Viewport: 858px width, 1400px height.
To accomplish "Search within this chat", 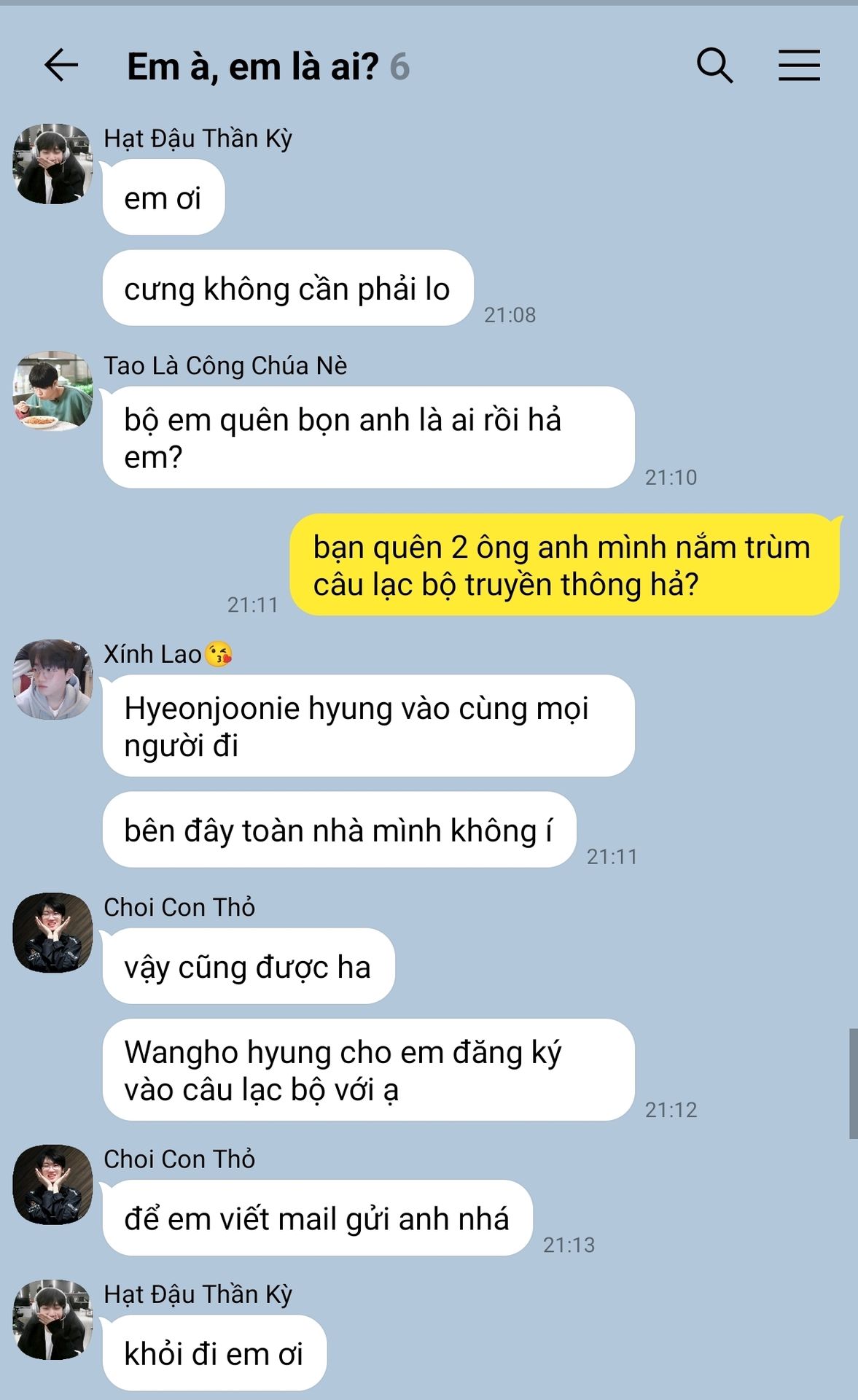I will pyautogui.click(x=714, y=66).
